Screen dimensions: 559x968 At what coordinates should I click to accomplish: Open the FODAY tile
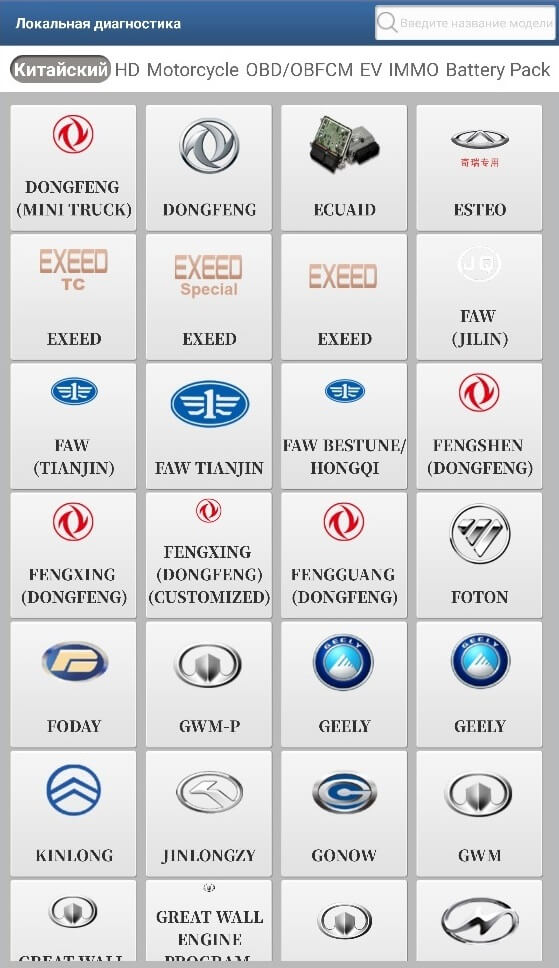(74, 684)
